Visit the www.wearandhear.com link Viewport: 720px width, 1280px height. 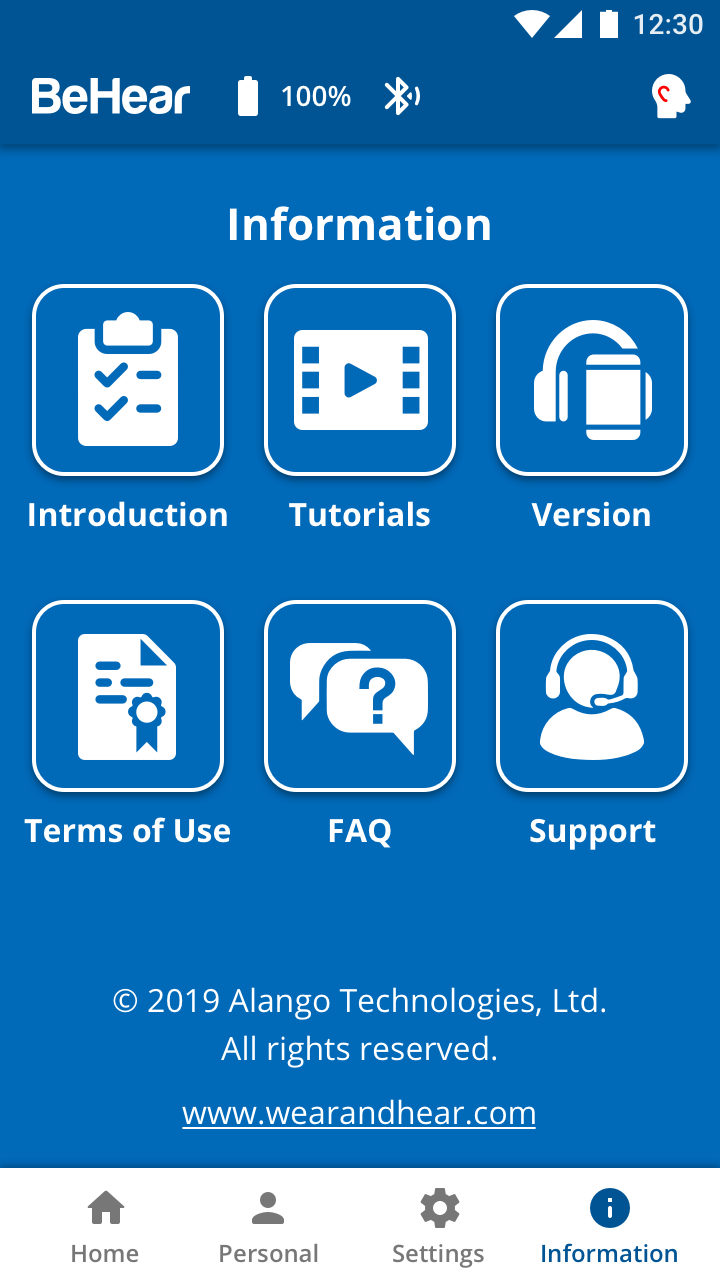coord(359,1113)
